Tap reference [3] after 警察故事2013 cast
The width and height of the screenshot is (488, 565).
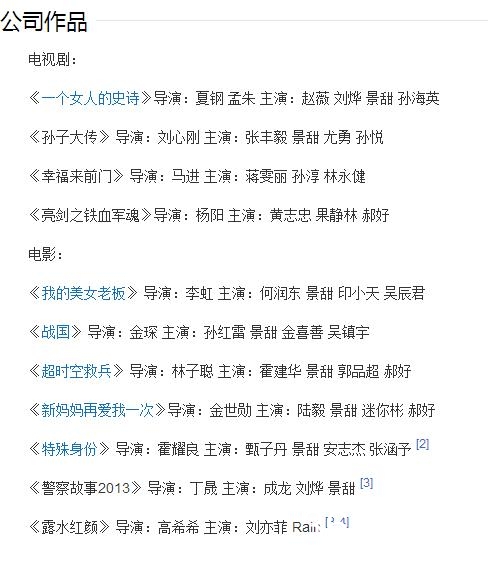(367, 483)
